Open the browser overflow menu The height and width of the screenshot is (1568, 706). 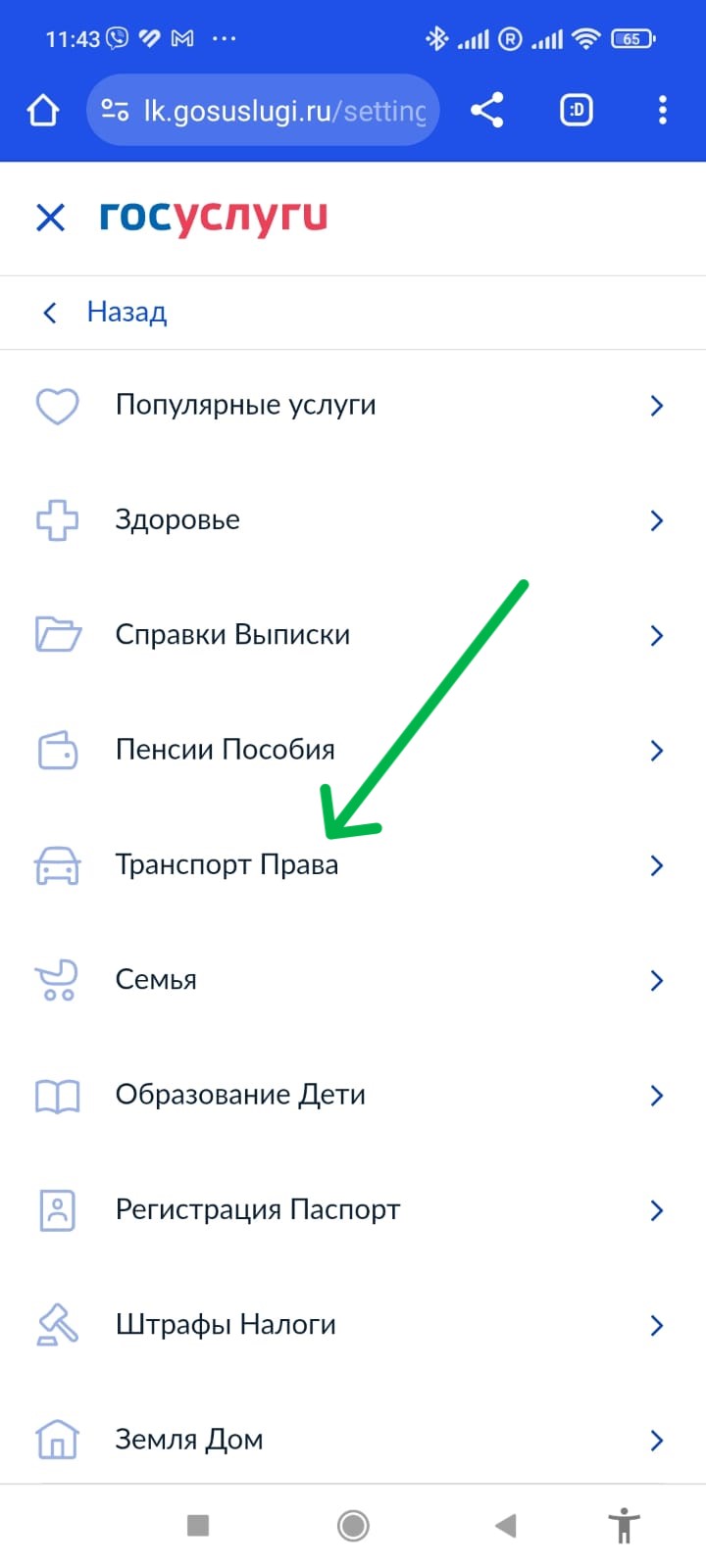(663, 110)
